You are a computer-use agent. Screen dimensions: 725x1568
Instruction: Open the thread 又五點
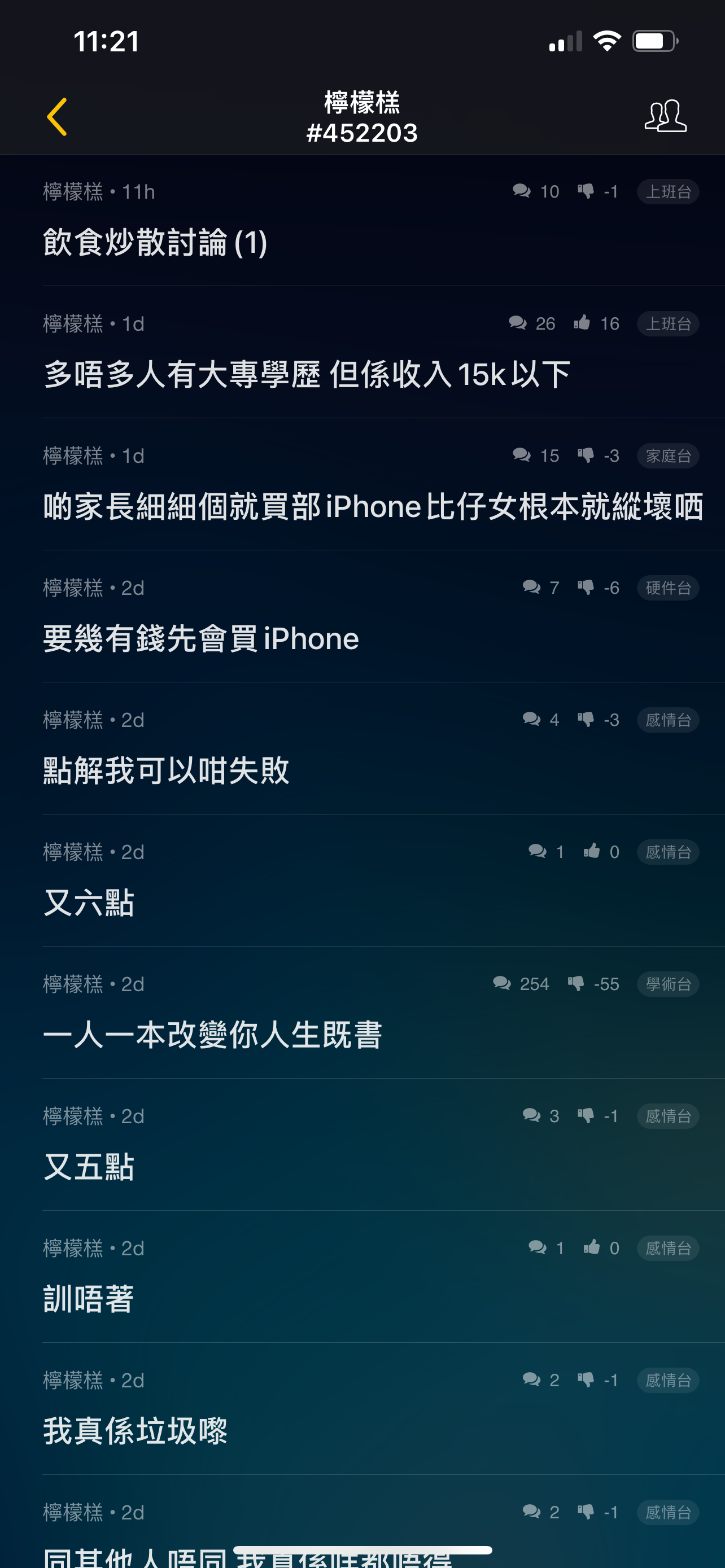(362, 1145)
